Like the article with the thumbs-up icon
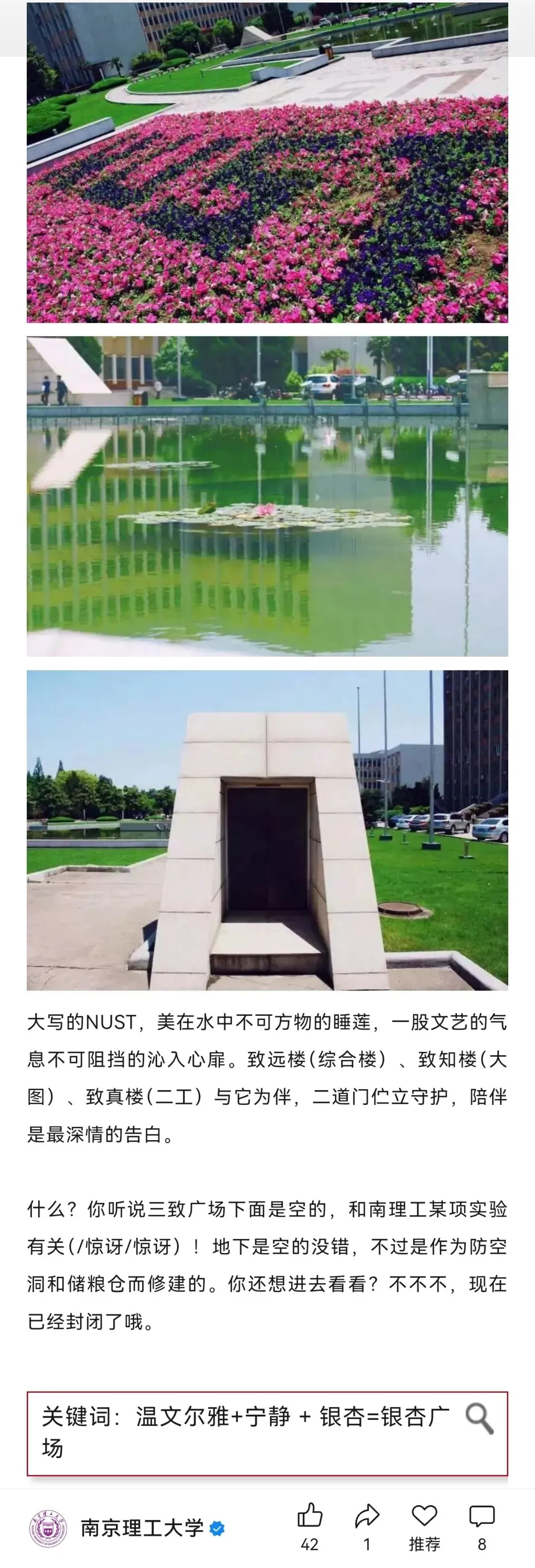The image size is (535, 1568). [x=310, y=1516]
